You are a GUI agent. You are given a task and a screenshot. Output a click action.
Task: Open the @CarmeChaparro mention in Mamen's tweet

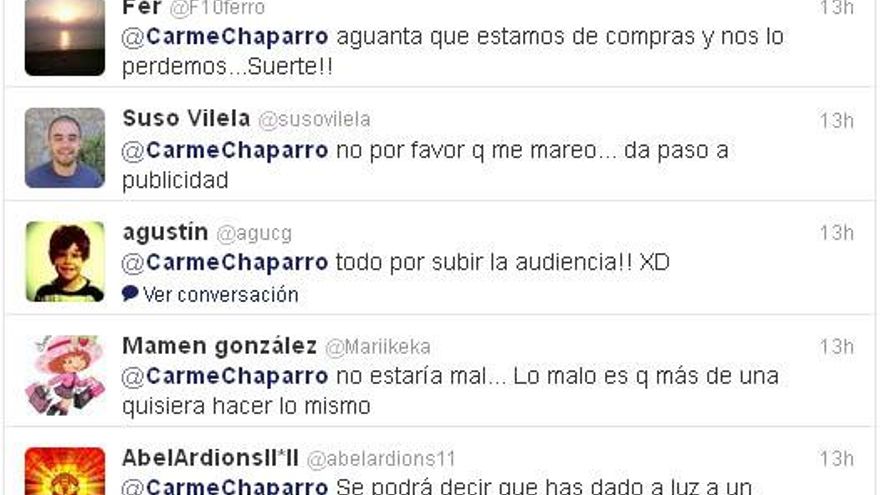coord(225,377)
